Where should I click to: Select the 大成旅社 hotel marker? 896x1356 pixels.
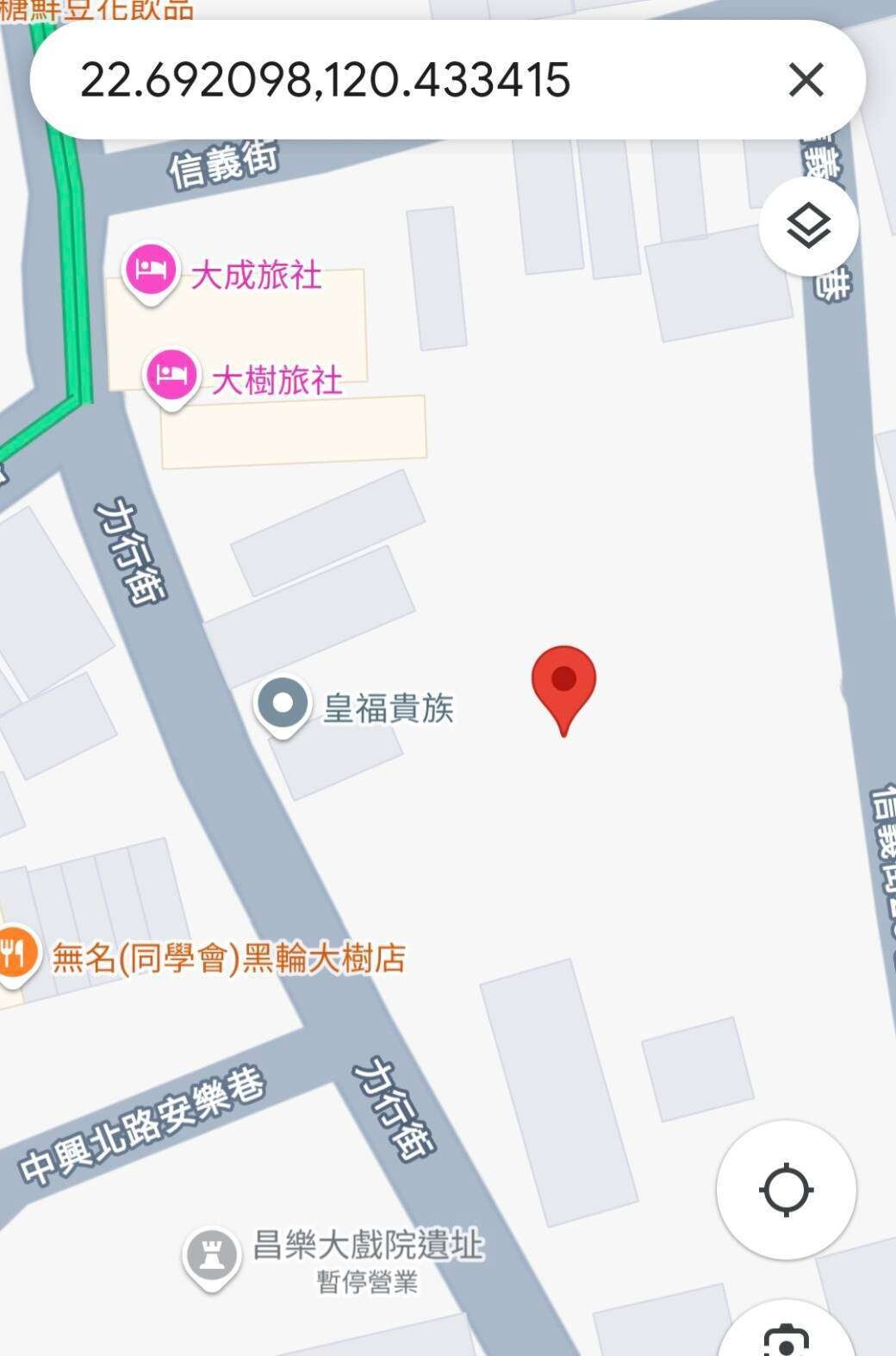point(151,271)
